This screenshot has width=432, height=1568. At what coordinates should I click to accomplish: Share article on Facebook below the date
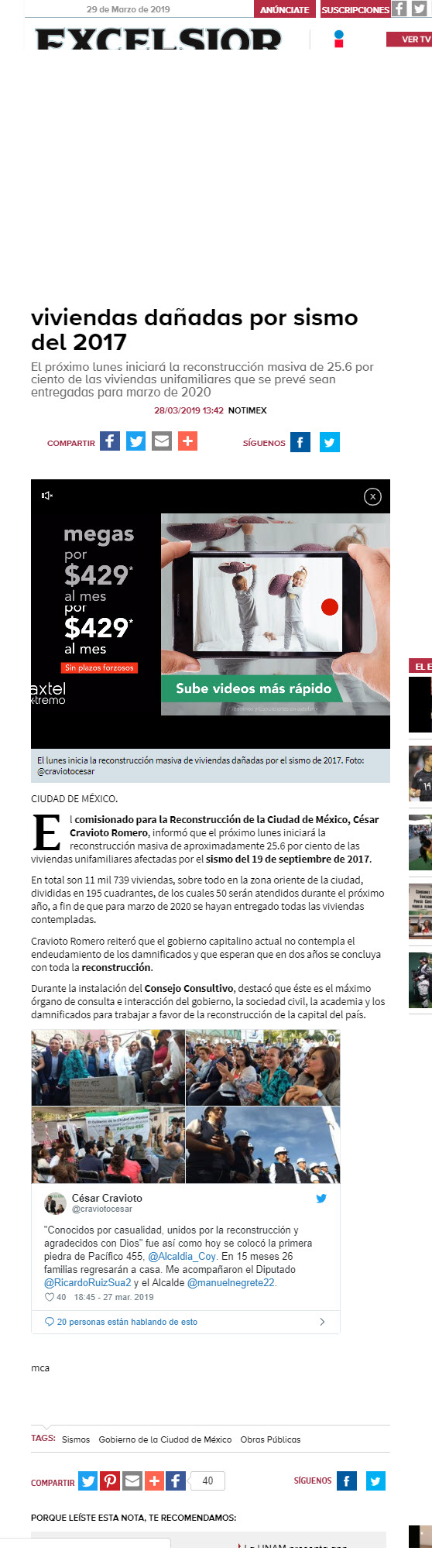(110, 441)
